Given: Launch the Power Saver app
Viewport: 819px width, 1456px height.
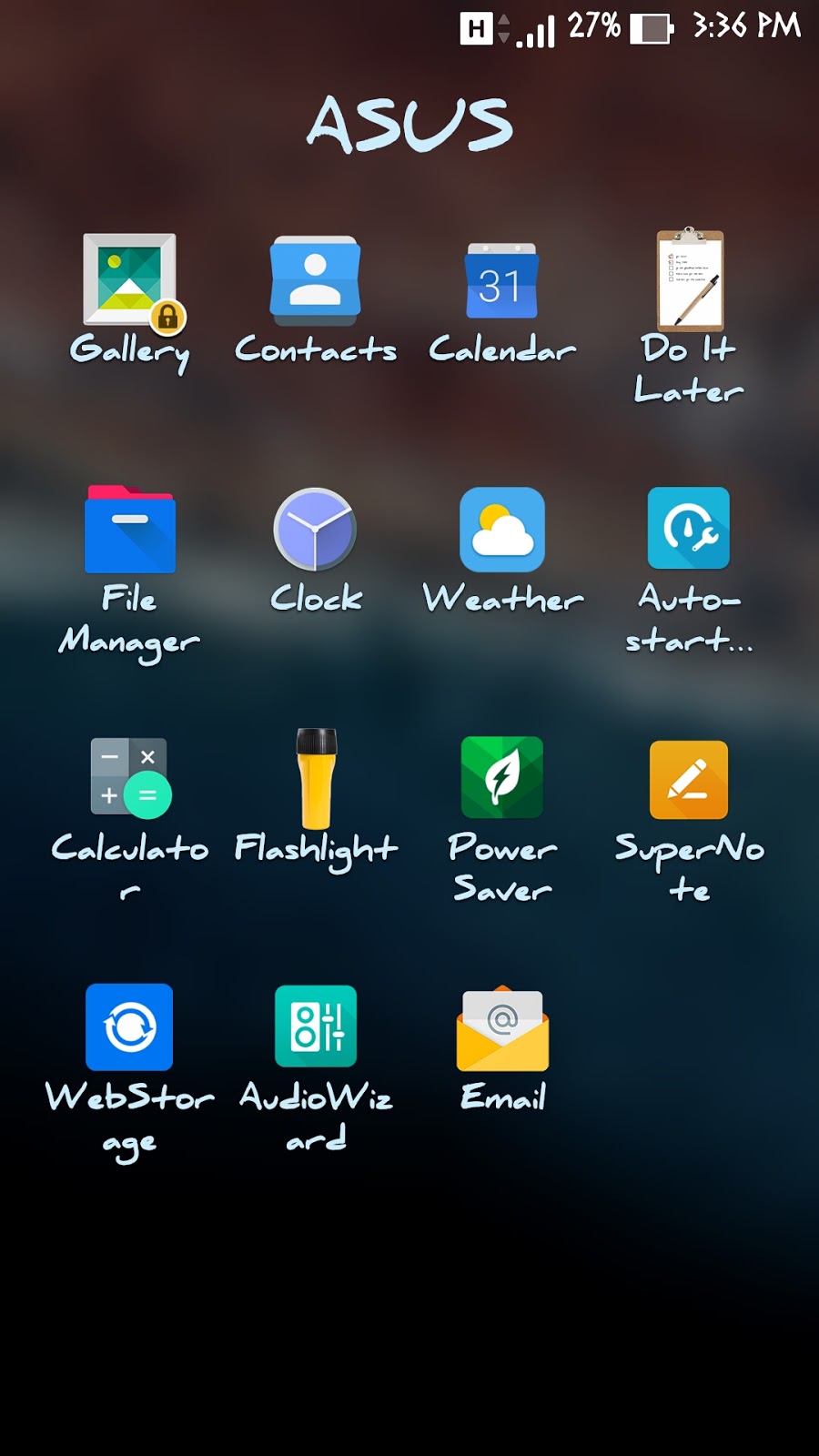Looking at the screenshot, I should [x=501, y=778].
